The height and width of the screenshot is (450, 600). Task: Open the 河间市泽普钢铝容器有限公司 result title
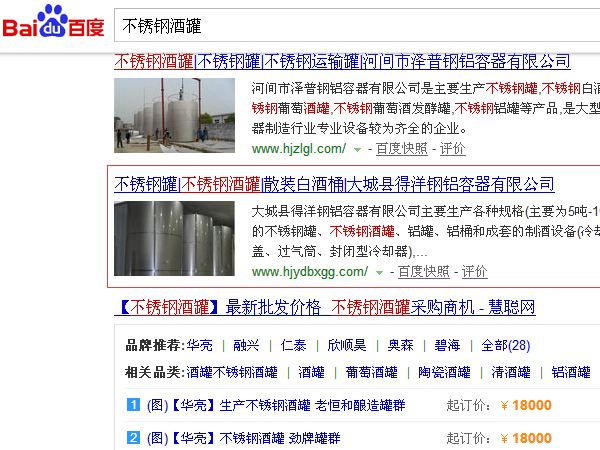342,61
